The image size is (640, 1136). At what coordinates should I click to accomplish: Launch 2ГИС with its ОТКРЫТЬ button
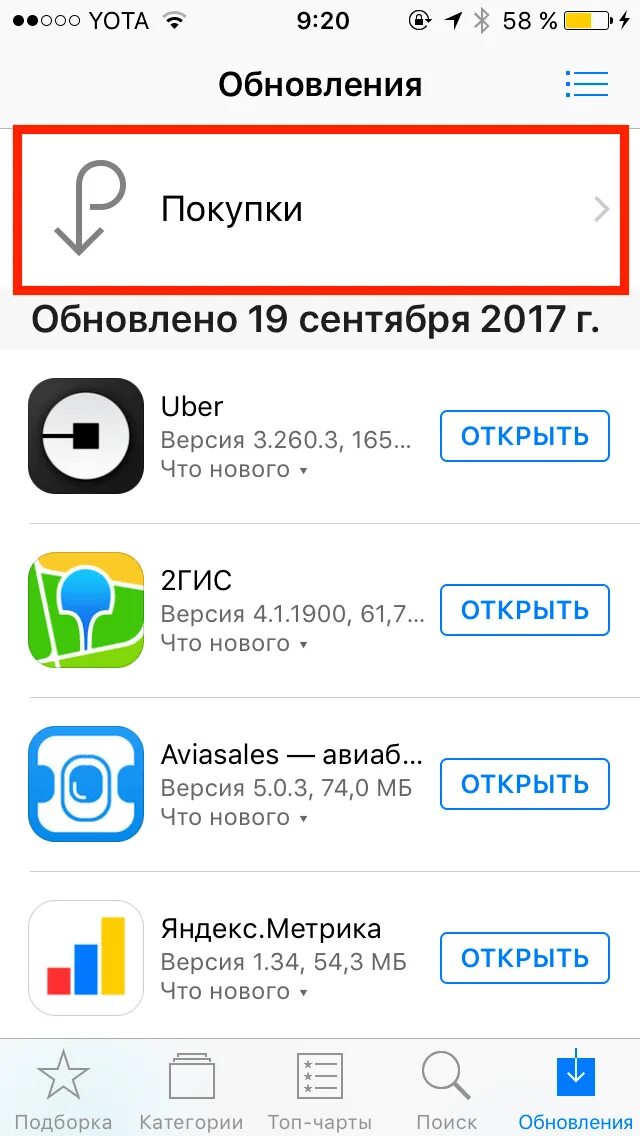(x=524, y=610)
